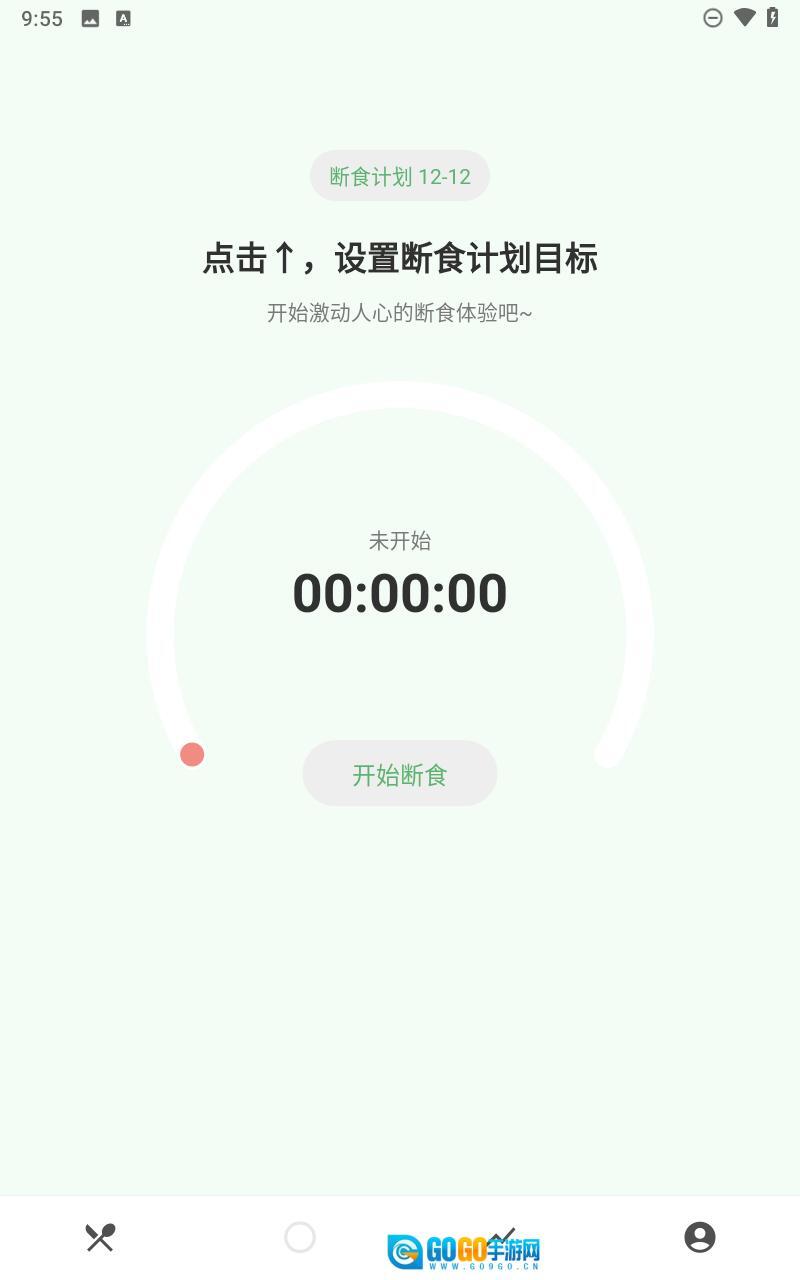Go to the profile account tab
This screenshot has height=1280, width=800.
(700, 1237)
